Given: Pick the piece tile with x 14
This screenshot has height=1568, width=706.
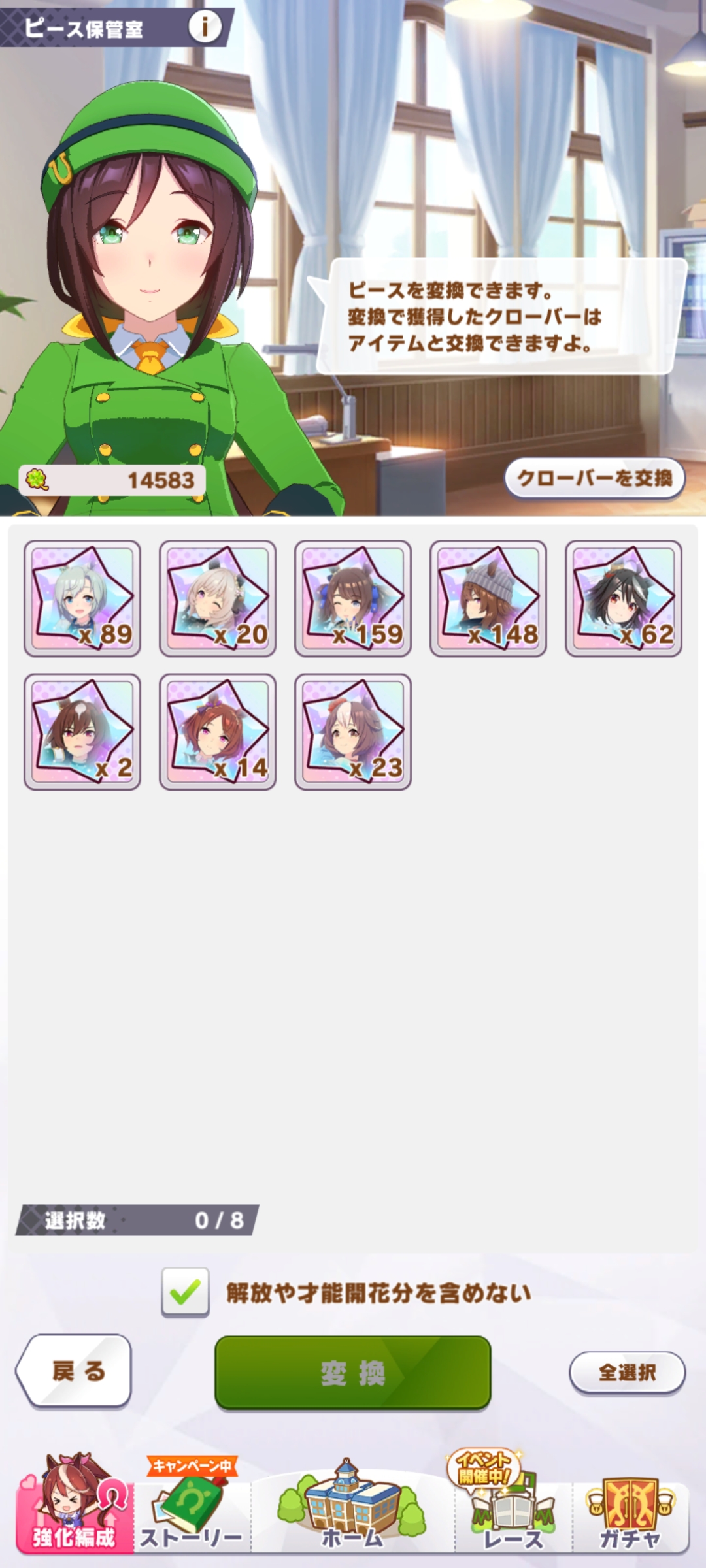Looking at the screenshot, I should pos(218,732).
